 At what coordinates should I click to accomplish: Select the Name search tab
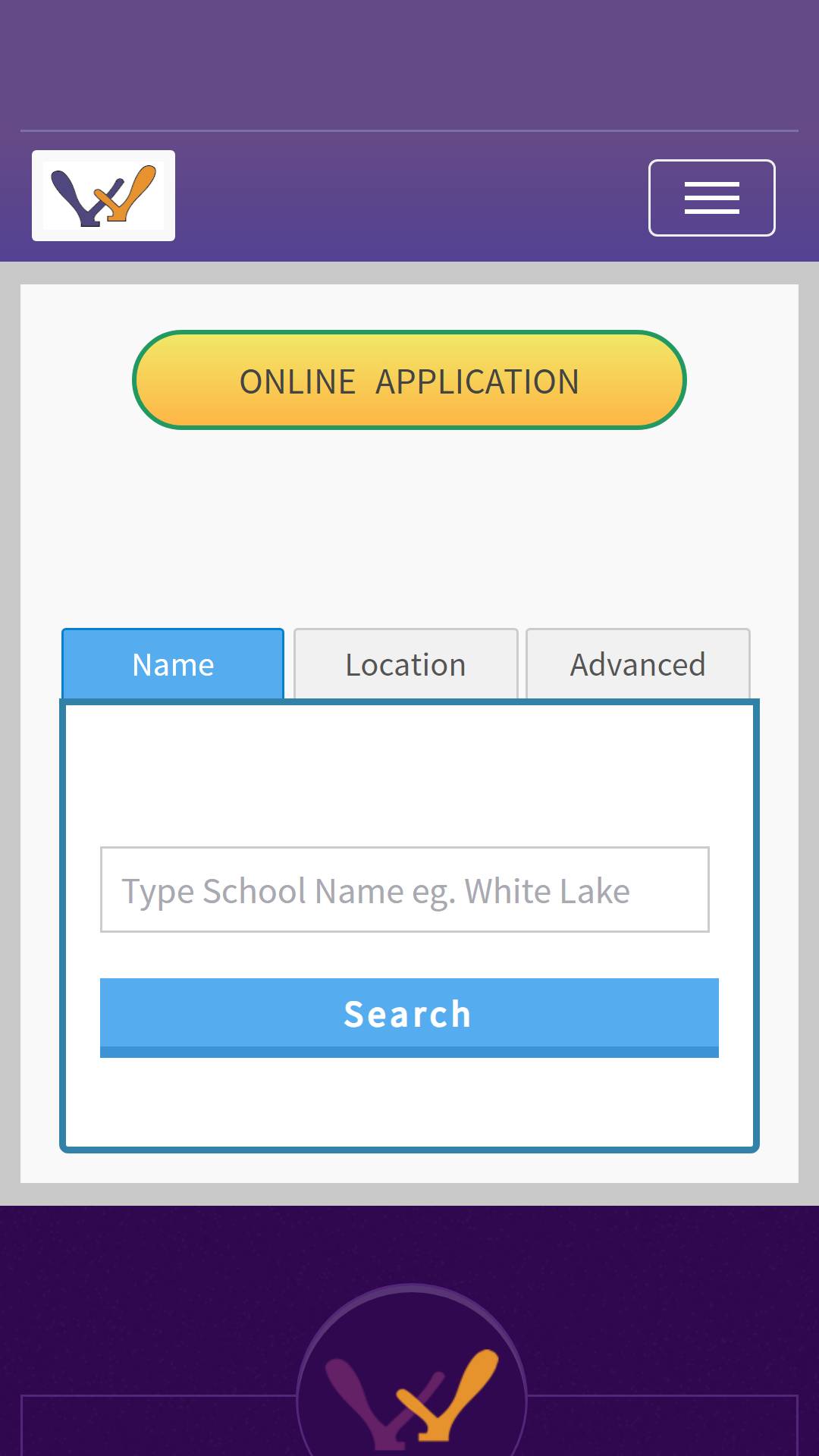click(173, 664)
